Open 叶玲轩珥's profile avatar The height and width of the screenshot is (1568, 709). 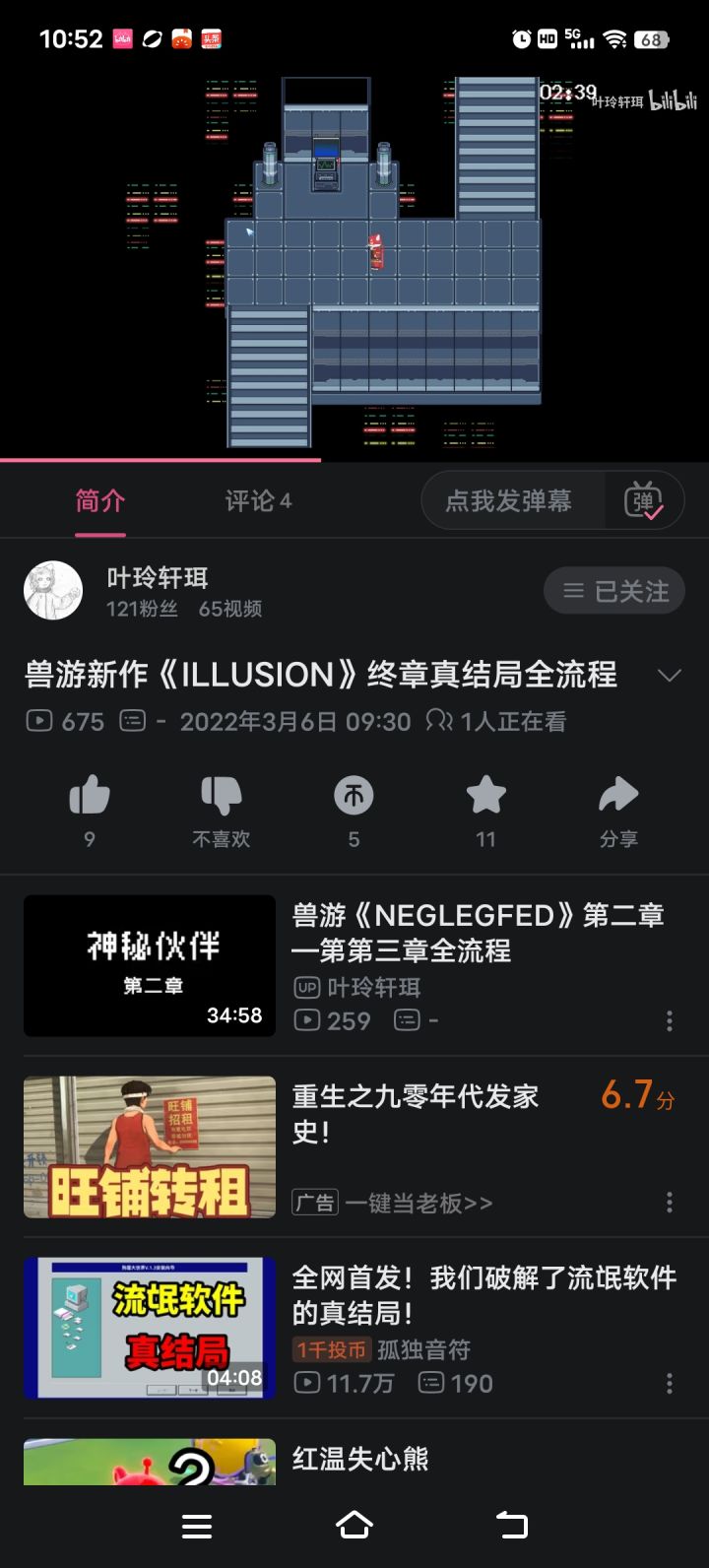pos(53,590)
